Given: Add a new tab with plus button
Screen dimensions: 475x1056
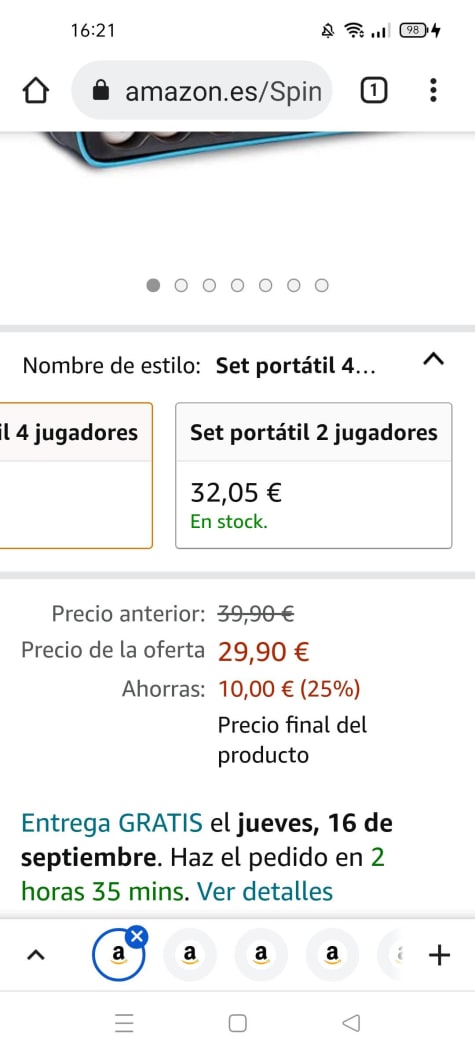Looking at the screenshot, I should tap(439, 955).
